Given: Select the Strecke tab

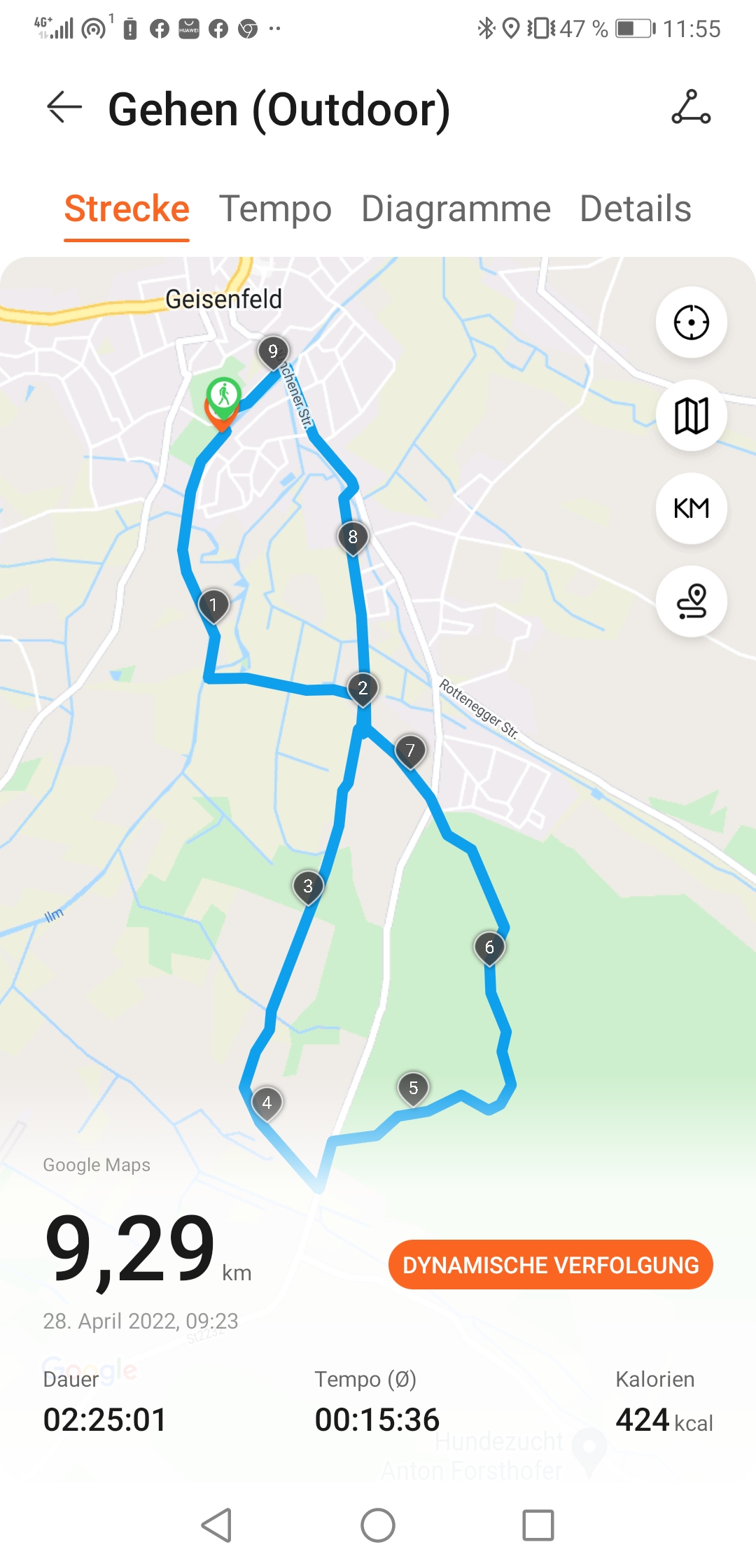Looking at the screenshot, I should coord(127,209).
